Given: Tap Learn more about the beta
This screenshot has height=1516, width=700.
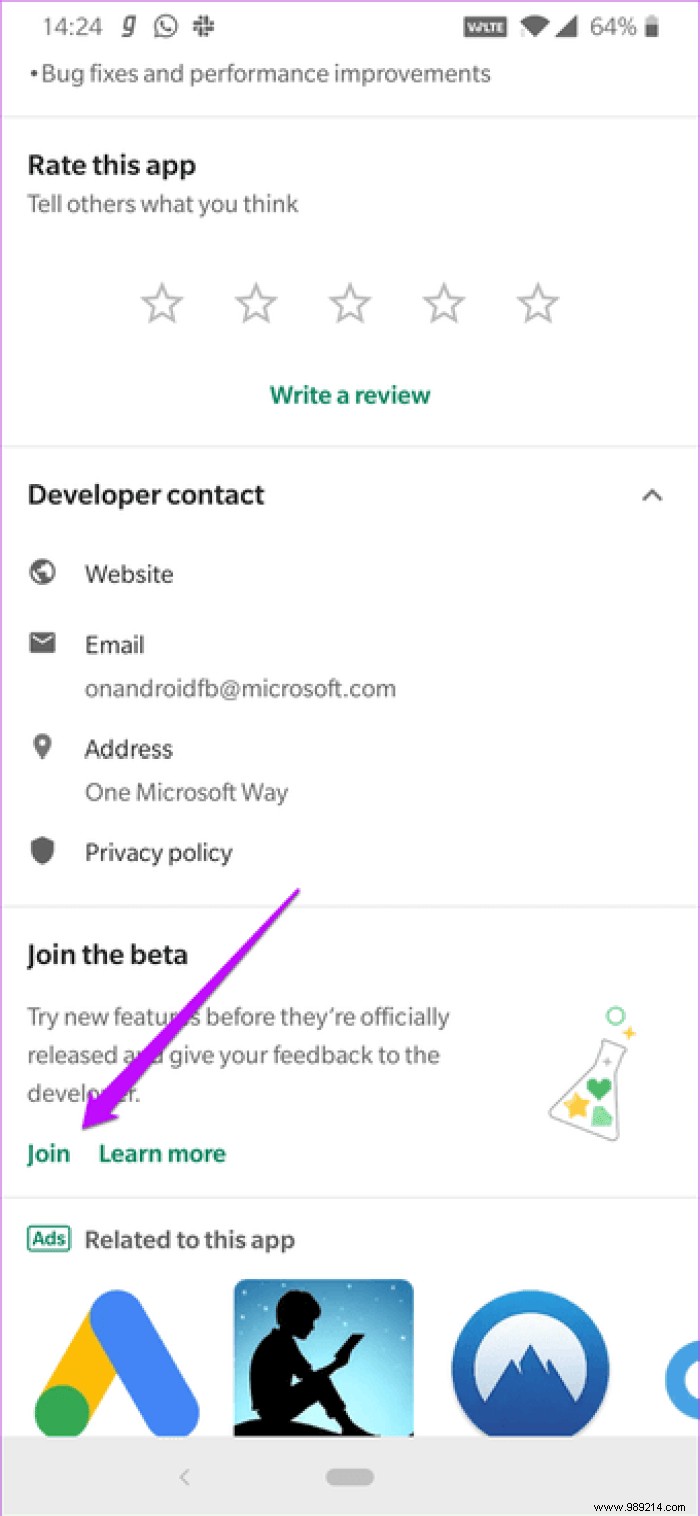Looking at the screenshot, I should 162,1153.
